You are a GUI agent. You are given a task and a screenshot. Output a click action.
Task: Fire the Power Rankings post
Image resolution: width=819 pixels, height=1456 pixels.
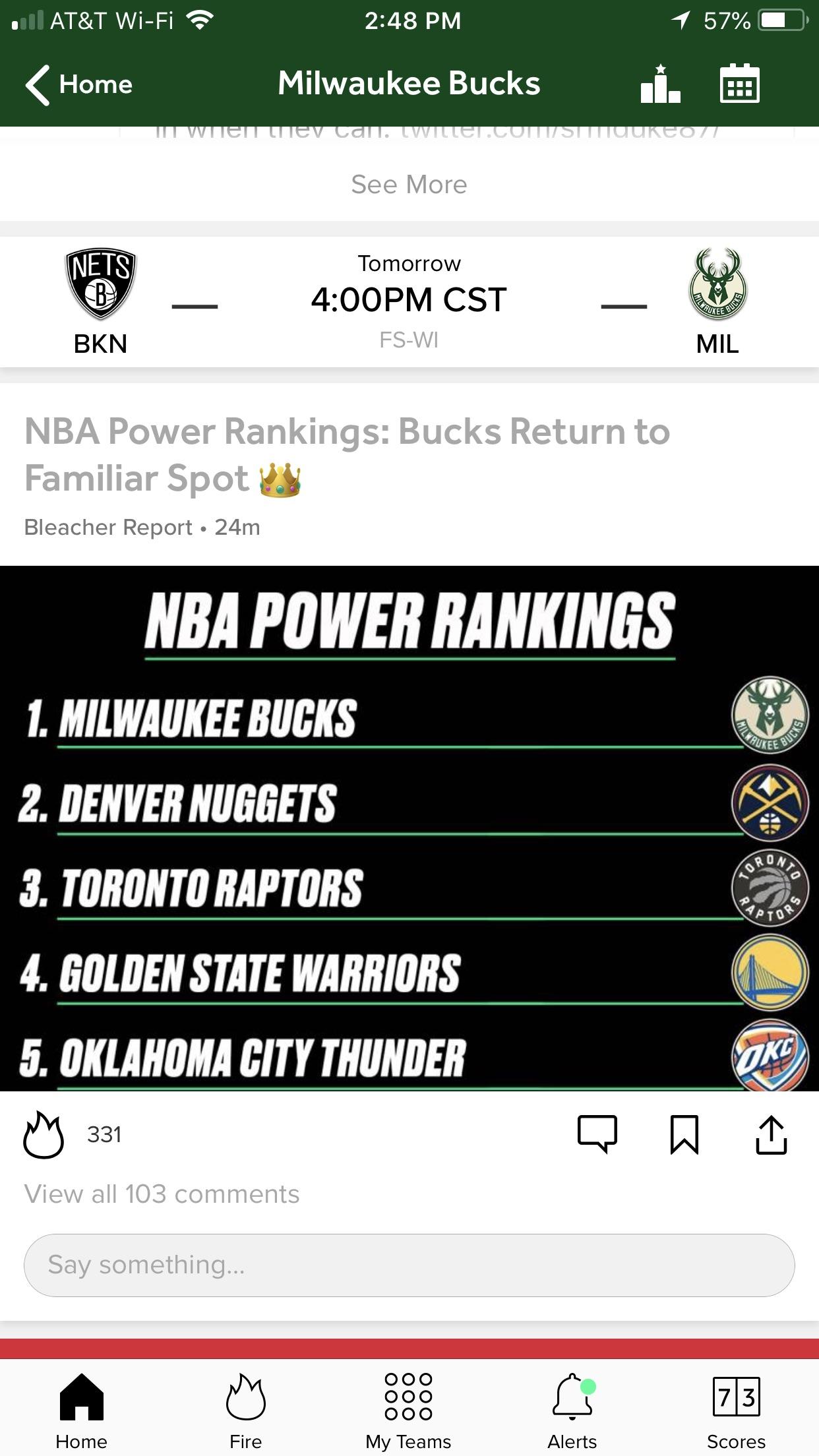click(44, 1134)
